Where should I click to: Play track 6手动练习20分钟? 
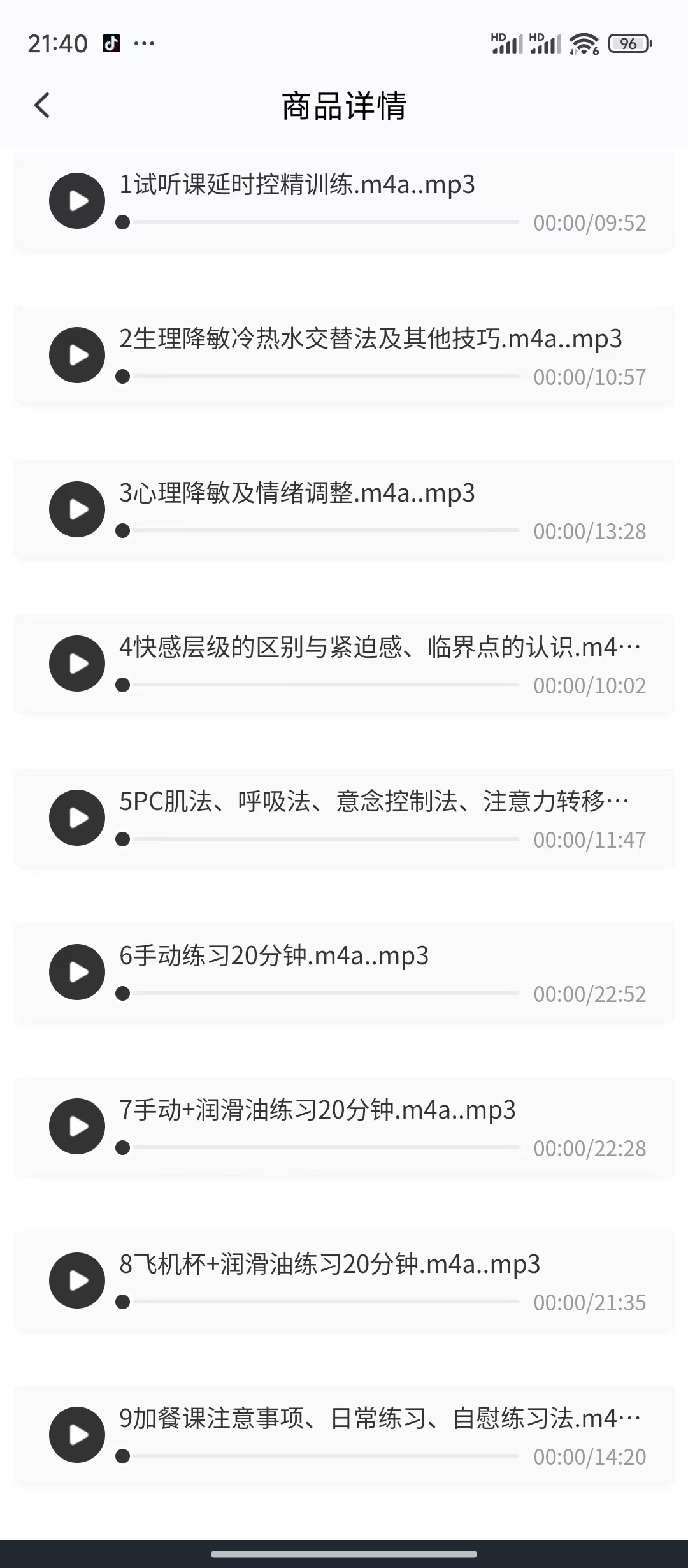point(77,972)
